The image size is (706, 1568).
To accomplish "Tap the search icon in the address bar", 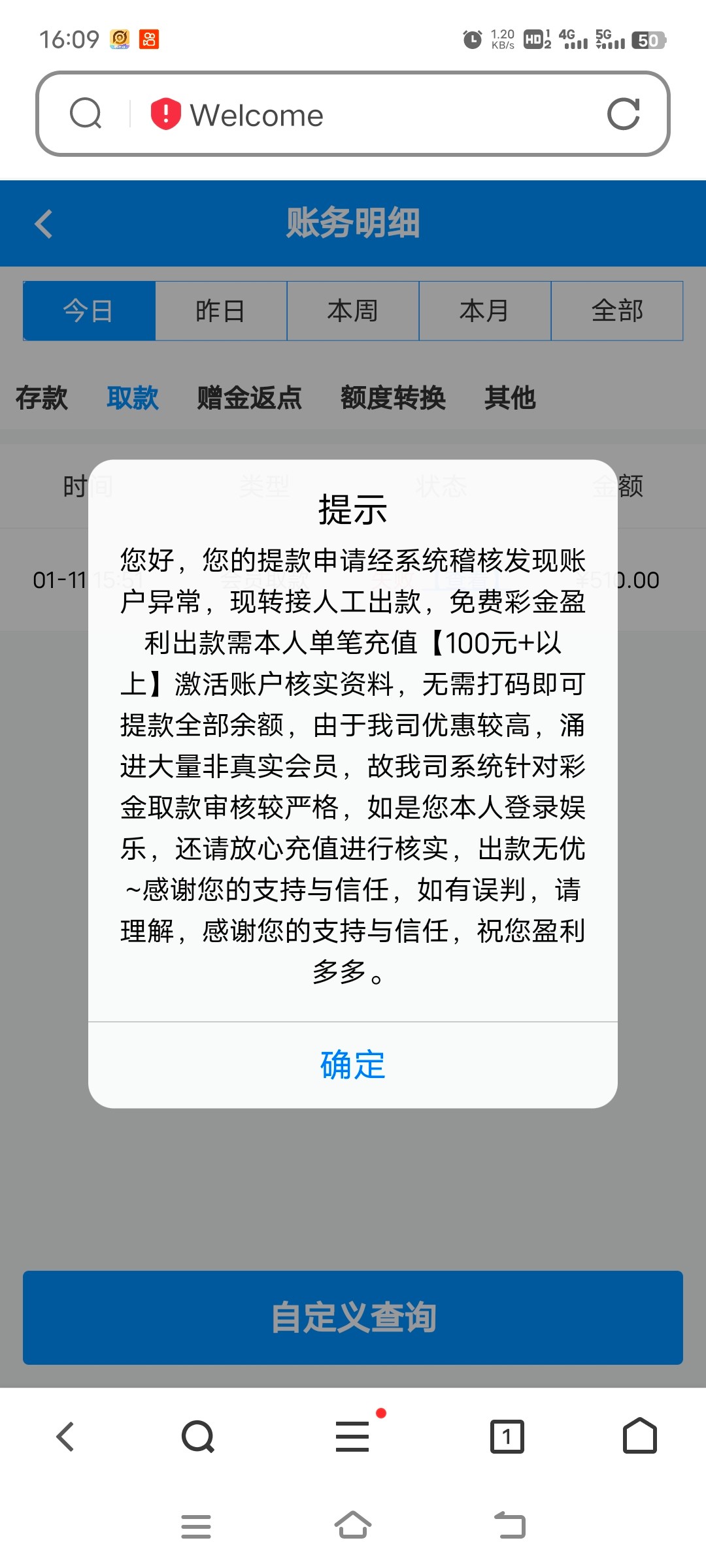I will pyautogui.click(x=87, y=114).
